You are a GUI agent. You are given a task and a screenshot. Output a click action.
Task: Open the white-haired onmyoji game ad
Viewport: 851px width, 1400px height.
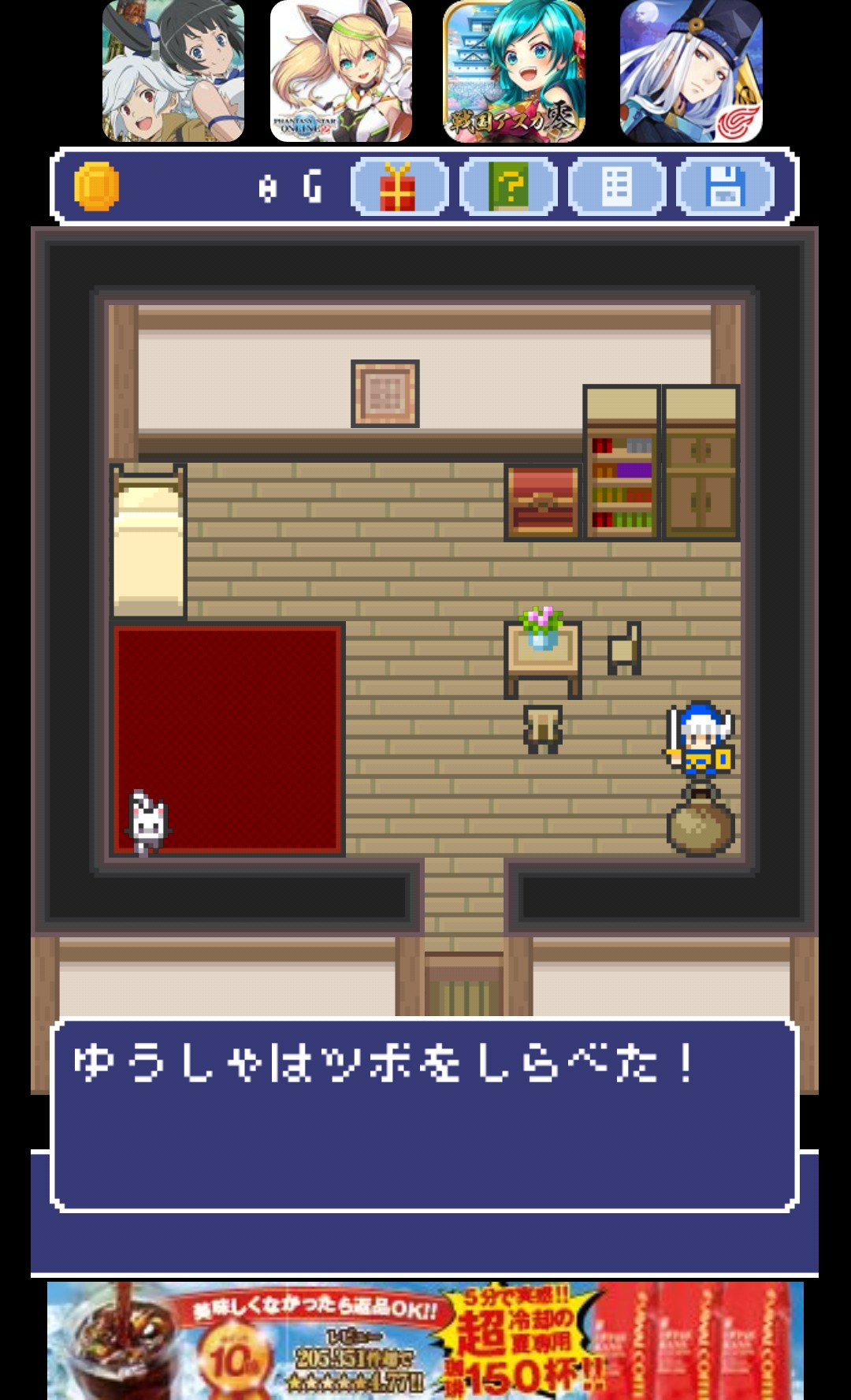pyautogui.click(x=691, y=71)
